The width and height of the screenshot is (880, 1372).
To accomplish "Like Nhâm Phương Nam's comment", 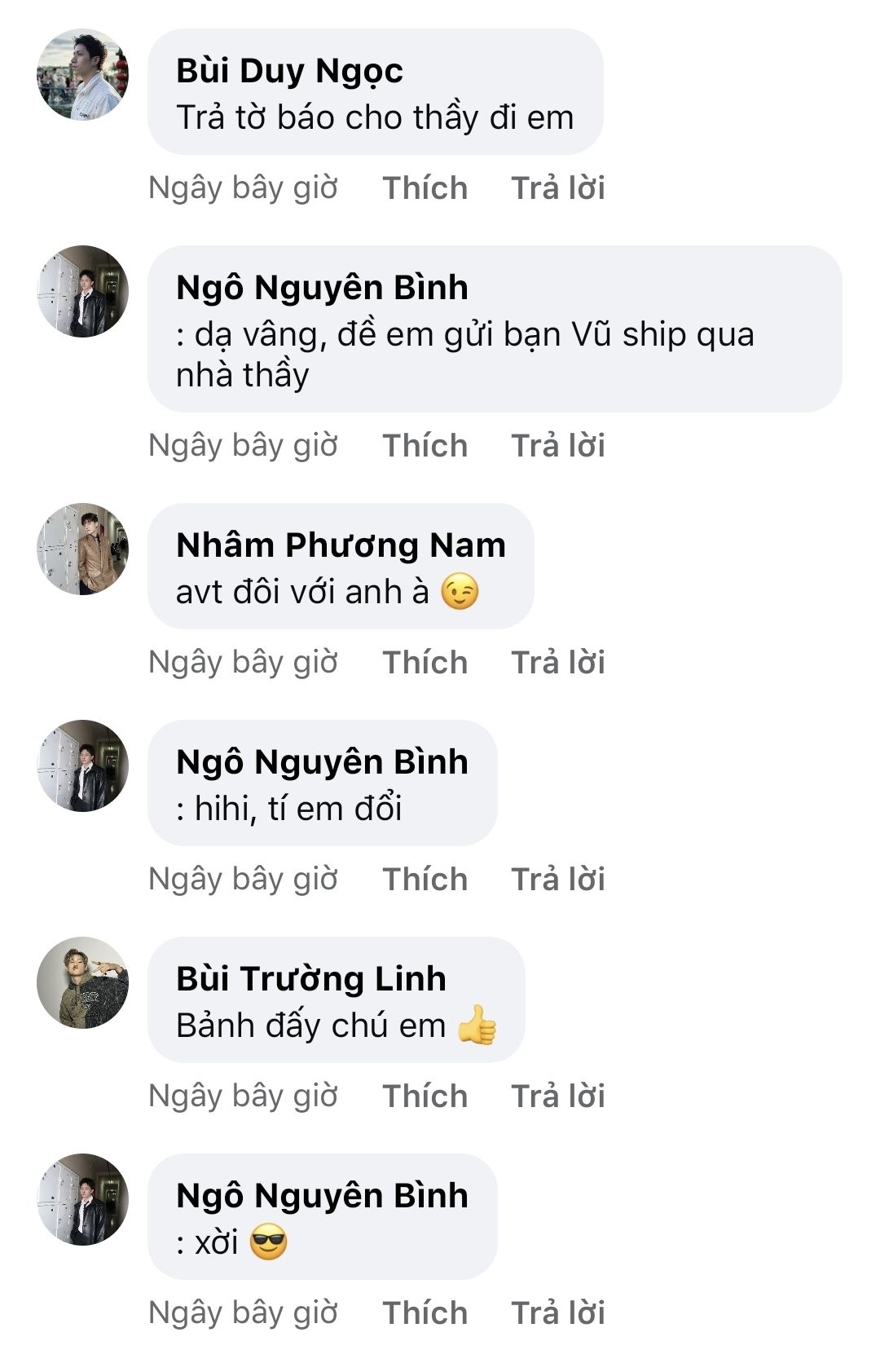I will (x=425, y=663).
